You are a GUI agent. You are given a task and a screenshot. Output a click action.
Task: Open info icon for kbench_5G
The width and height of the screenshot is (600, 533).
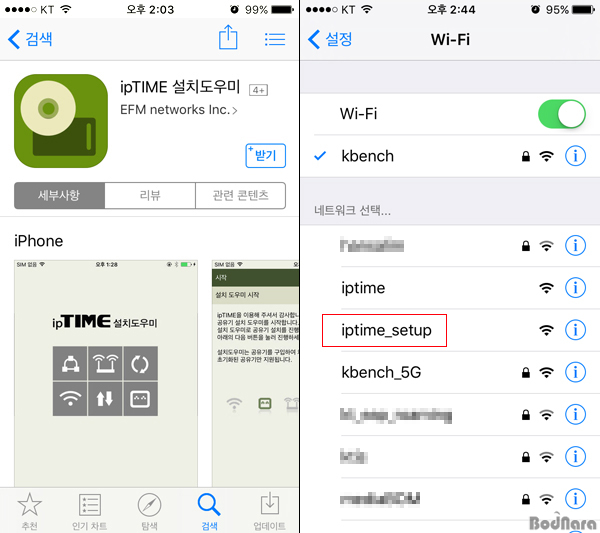(x=575, y=372)
